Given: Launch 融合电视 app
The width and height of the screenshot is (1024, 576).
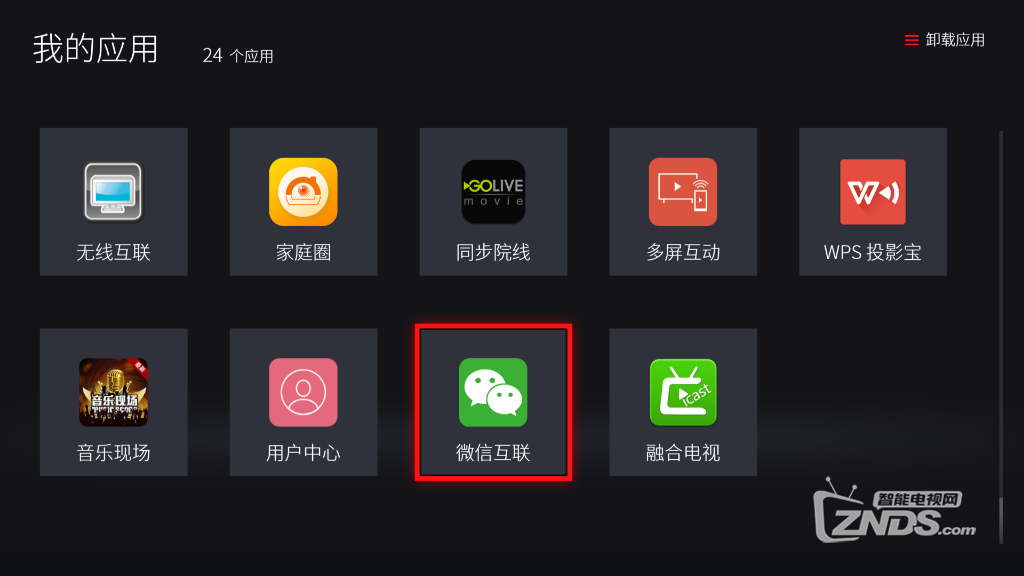Looking at the screenshot, I should [683, 401].
